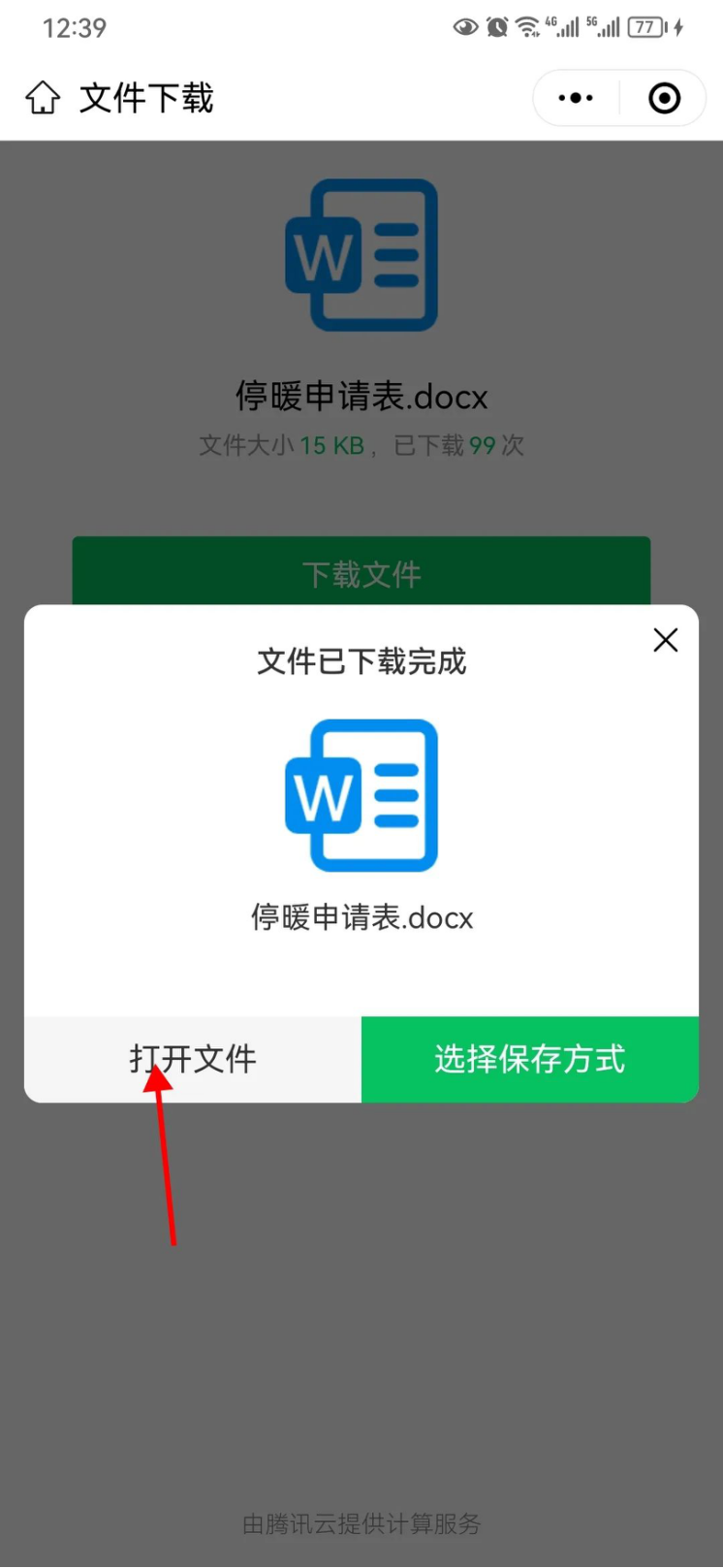This screenshot has width=723, height=1568.
Task: Open the mini program more-options menu
Action: pos(576,98)
